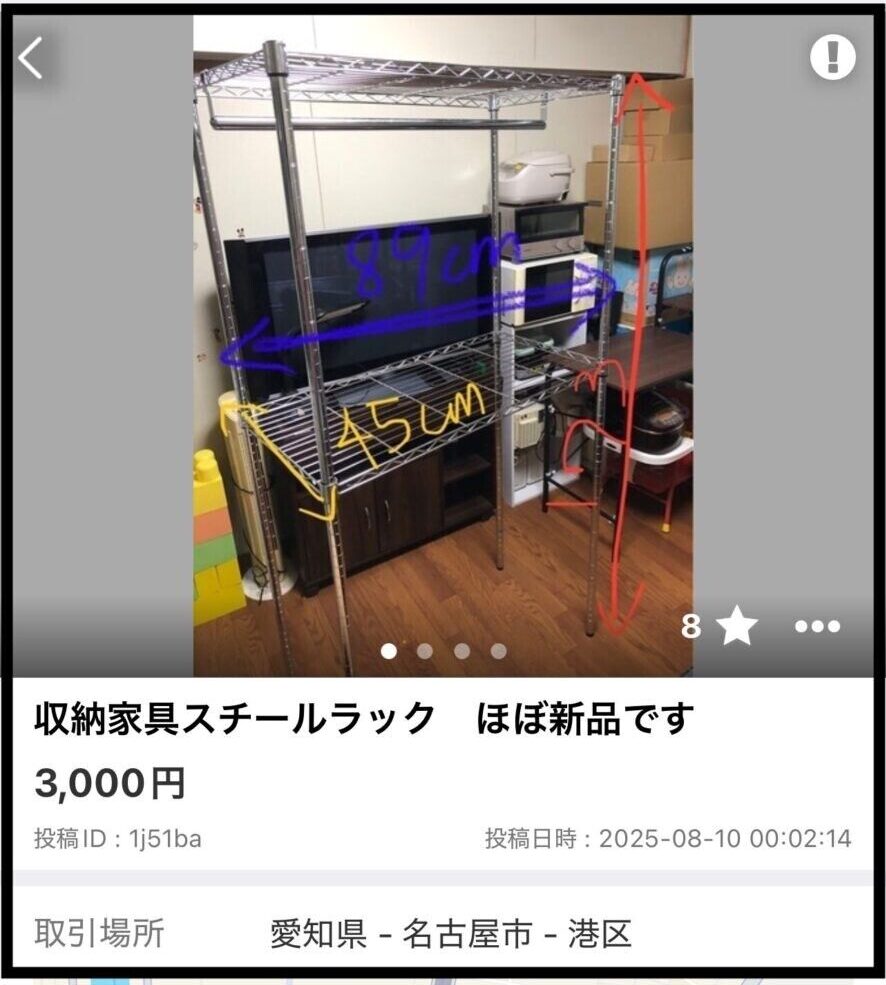Image resolution: width=886 pixels, height=985 pixels.
Task: Report this listing via exclamation icon
Action: click(831, 58)
